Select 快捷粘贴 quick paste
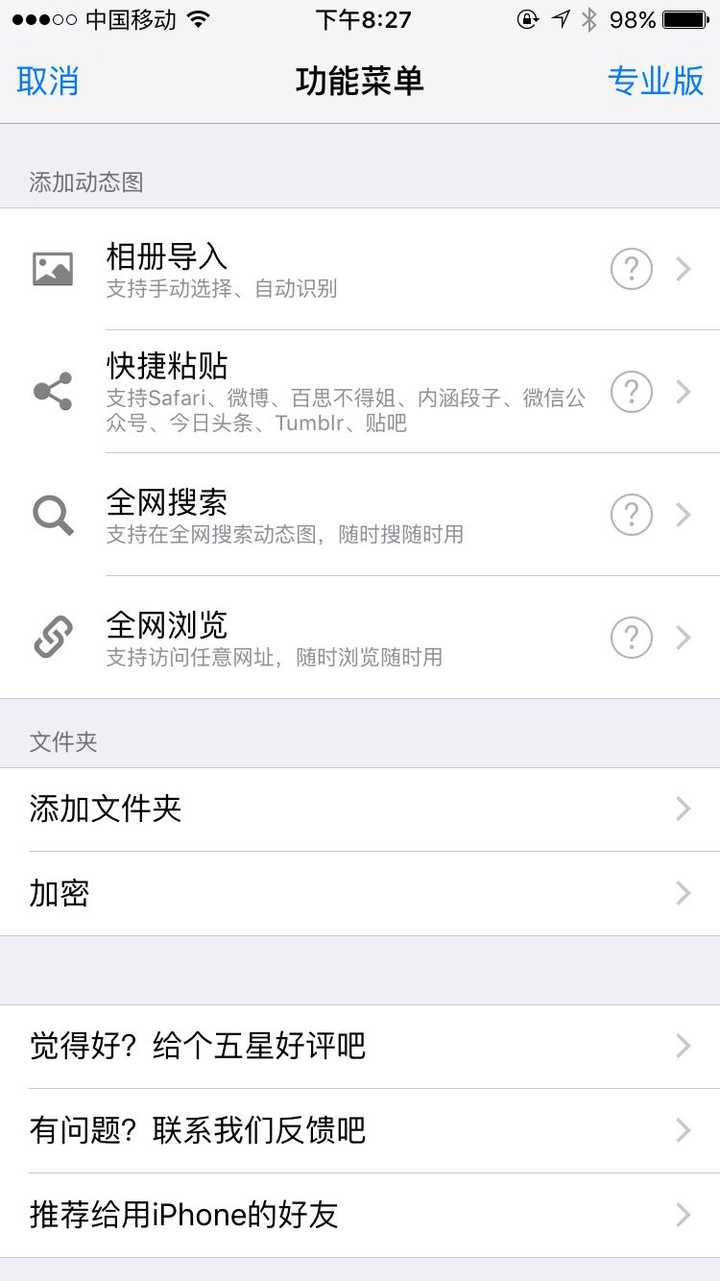The width and height of the screenshot is (720, 1281). coord(300,391)
